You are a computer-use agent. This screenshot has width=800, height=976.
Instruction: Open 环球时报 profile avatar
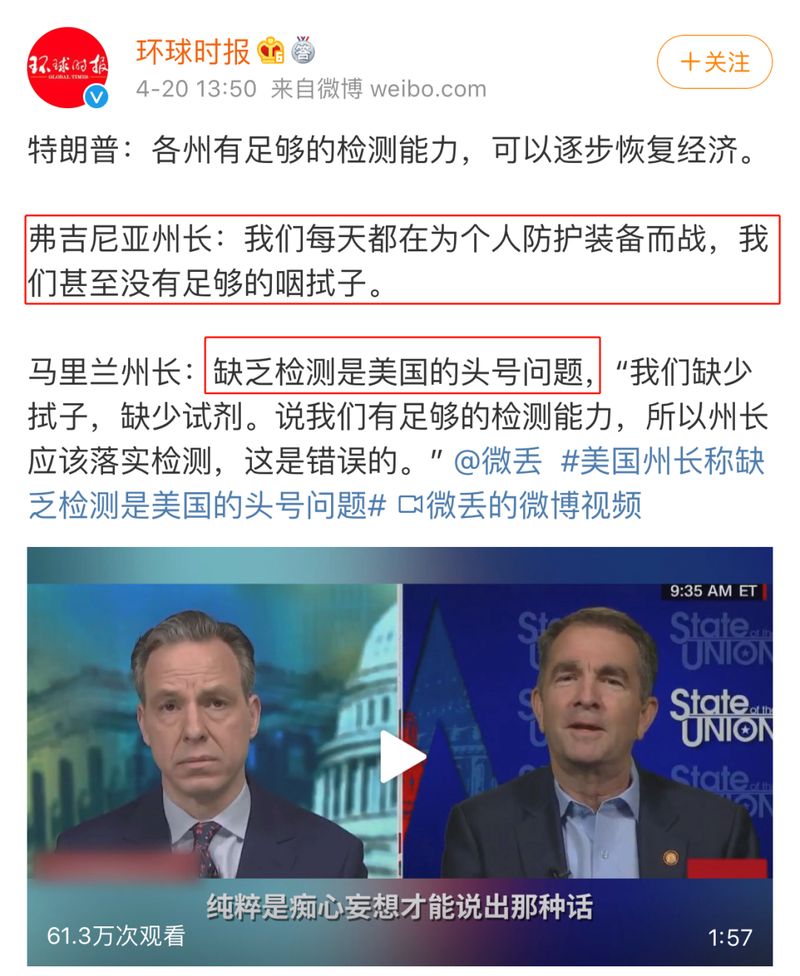67,68
